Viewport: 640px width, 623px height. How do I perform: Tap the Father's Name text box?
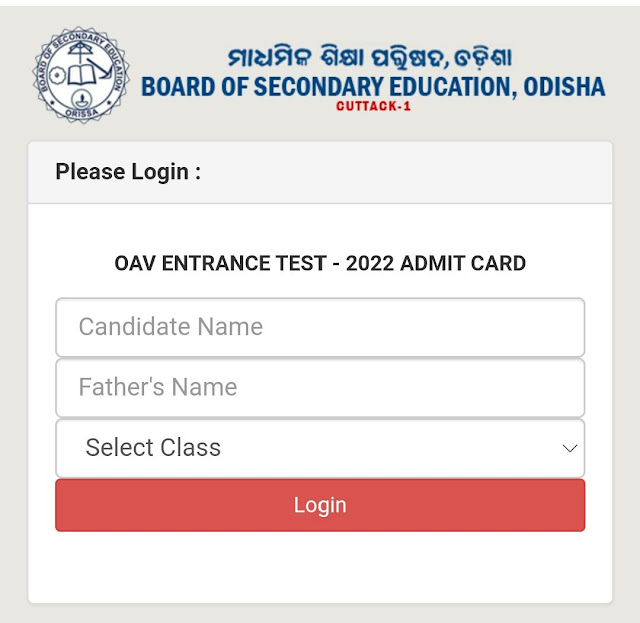tap(320, 388)
